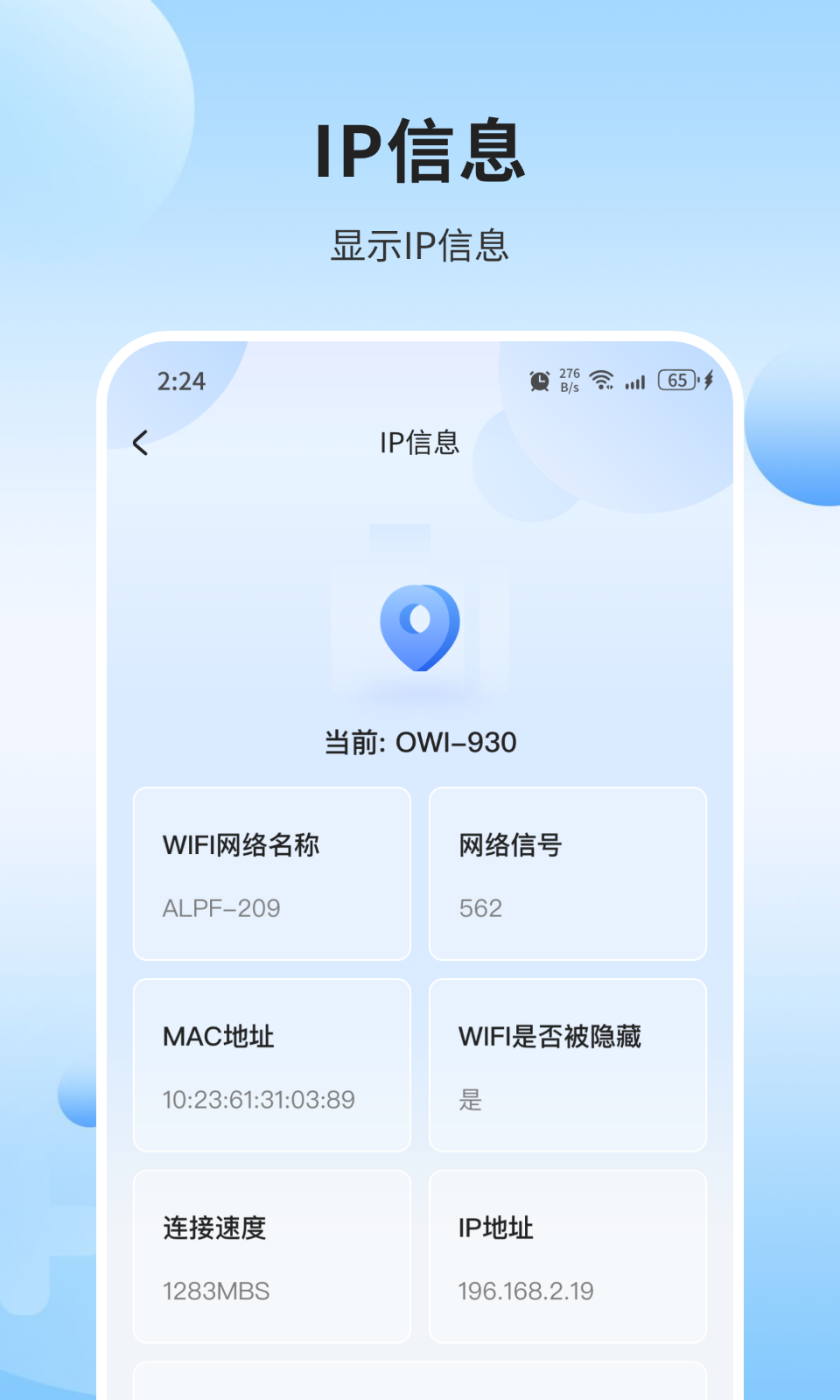
Task: Select the MAC地址 card
Action: [271, 1065]
